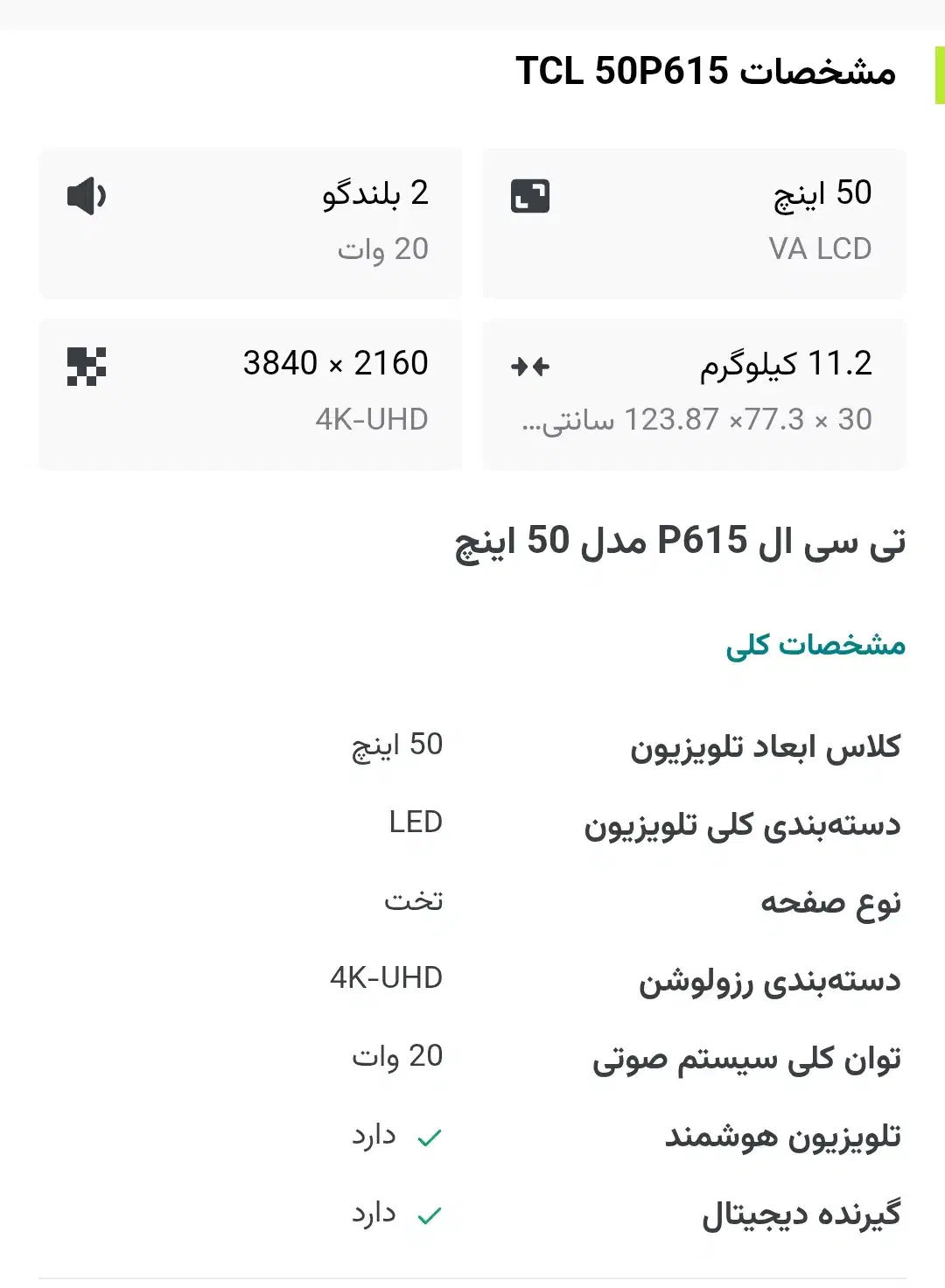Click the dimensions arrows icon near 11.2 کیلوگرم

coord(532,367)
